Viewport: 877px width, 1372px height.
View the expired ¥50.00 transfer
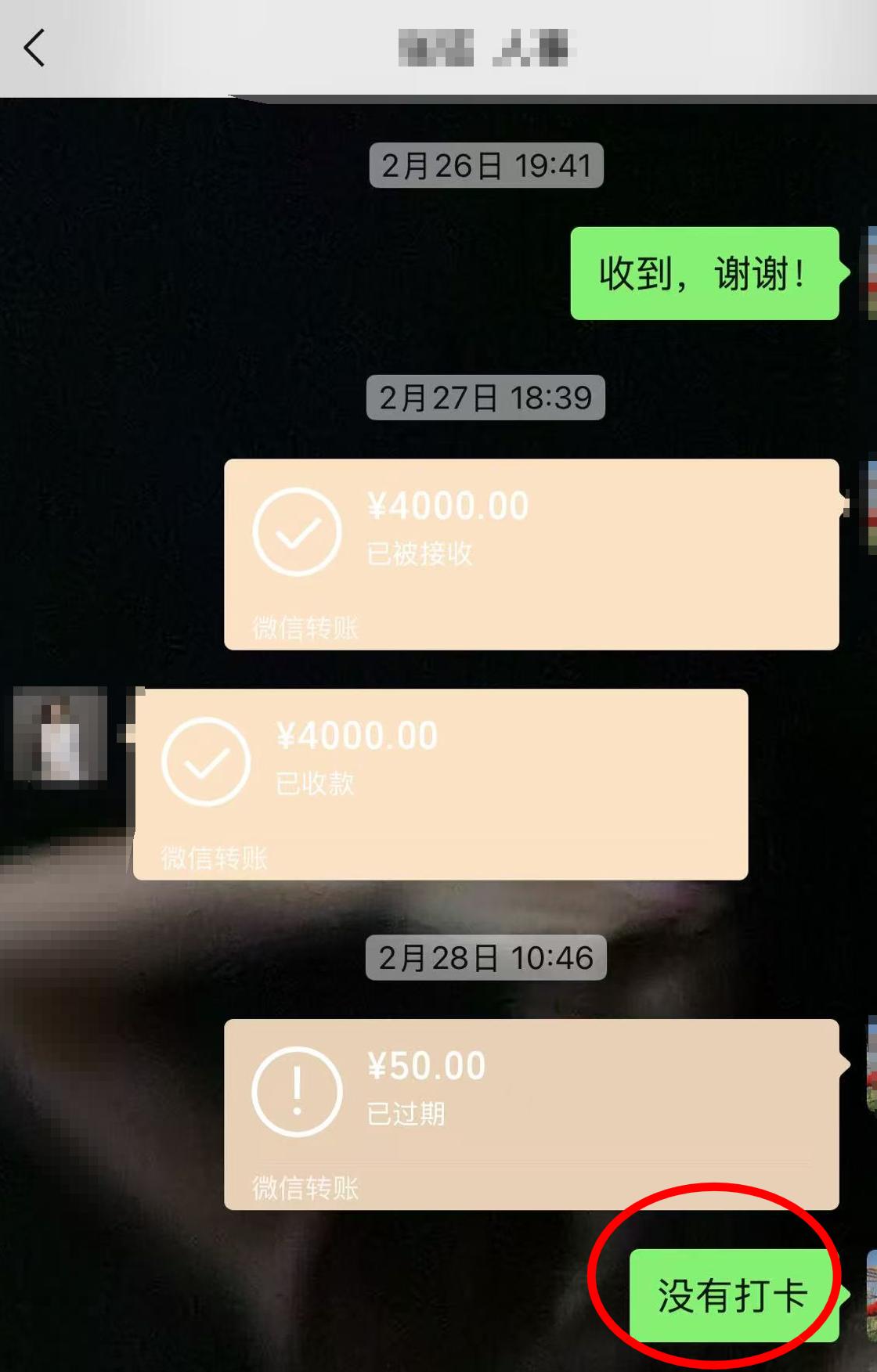(531, 1113)
